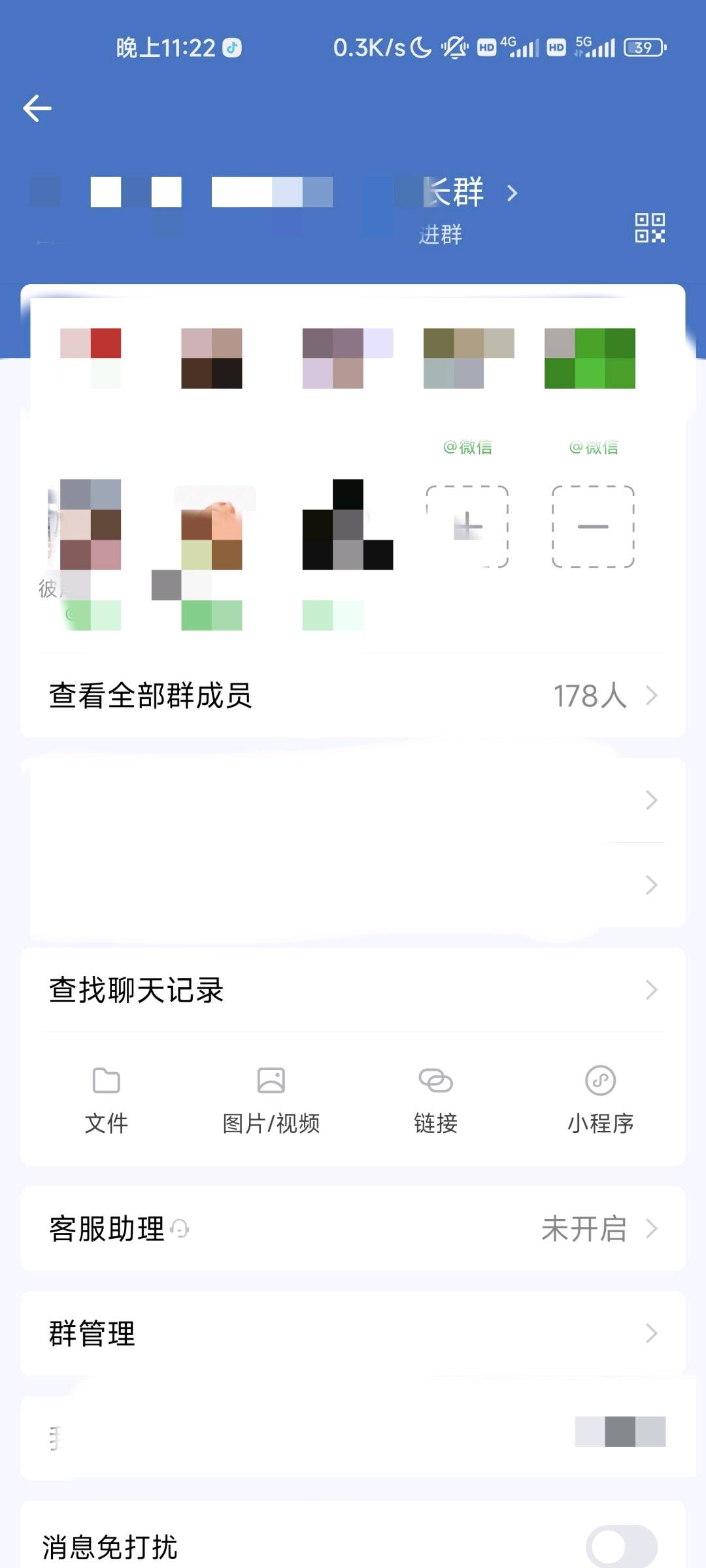Enable the 消息免打扰 do-not-disturb switch
This screenshot has height=1568, width=706.
click(616, 1544)
